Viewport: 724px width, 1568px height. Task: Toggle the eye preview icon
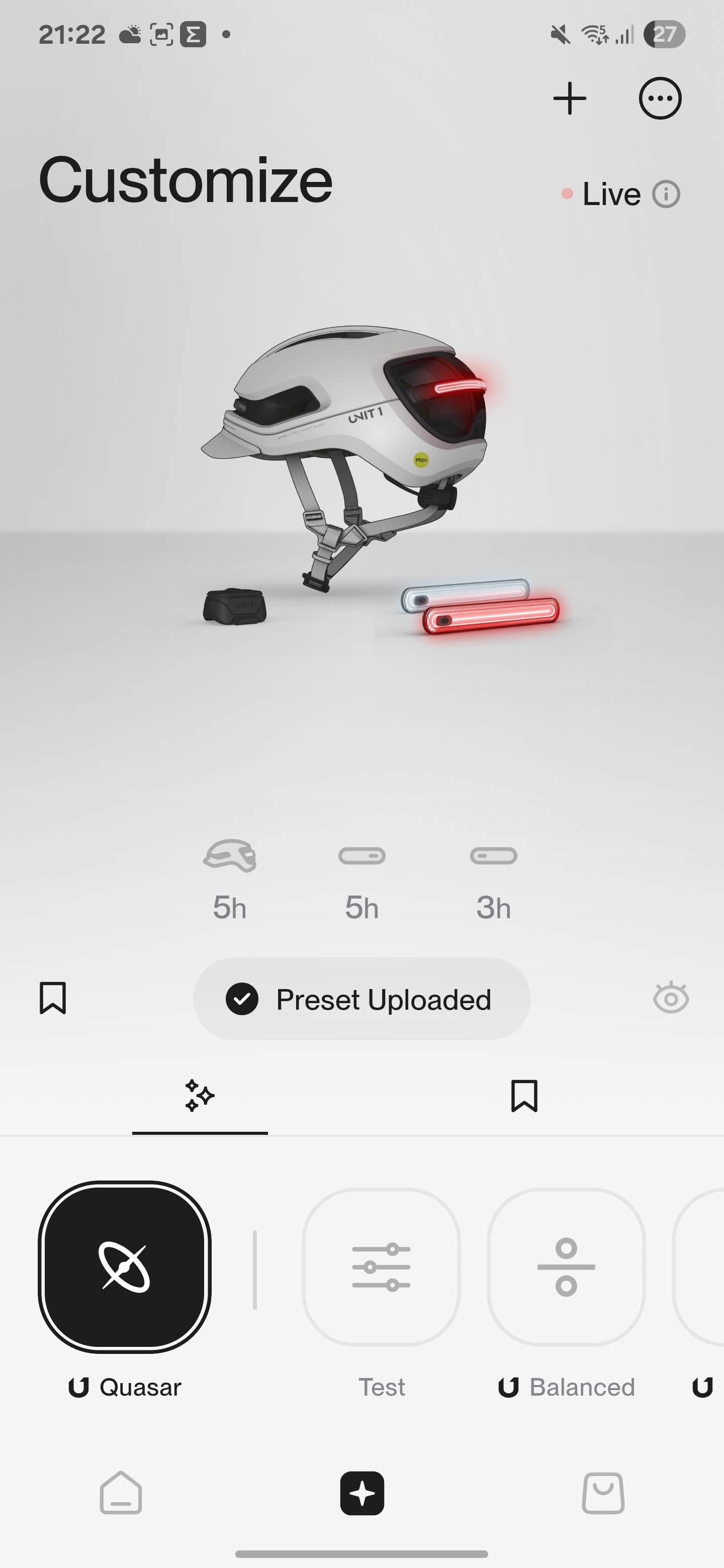670,998
